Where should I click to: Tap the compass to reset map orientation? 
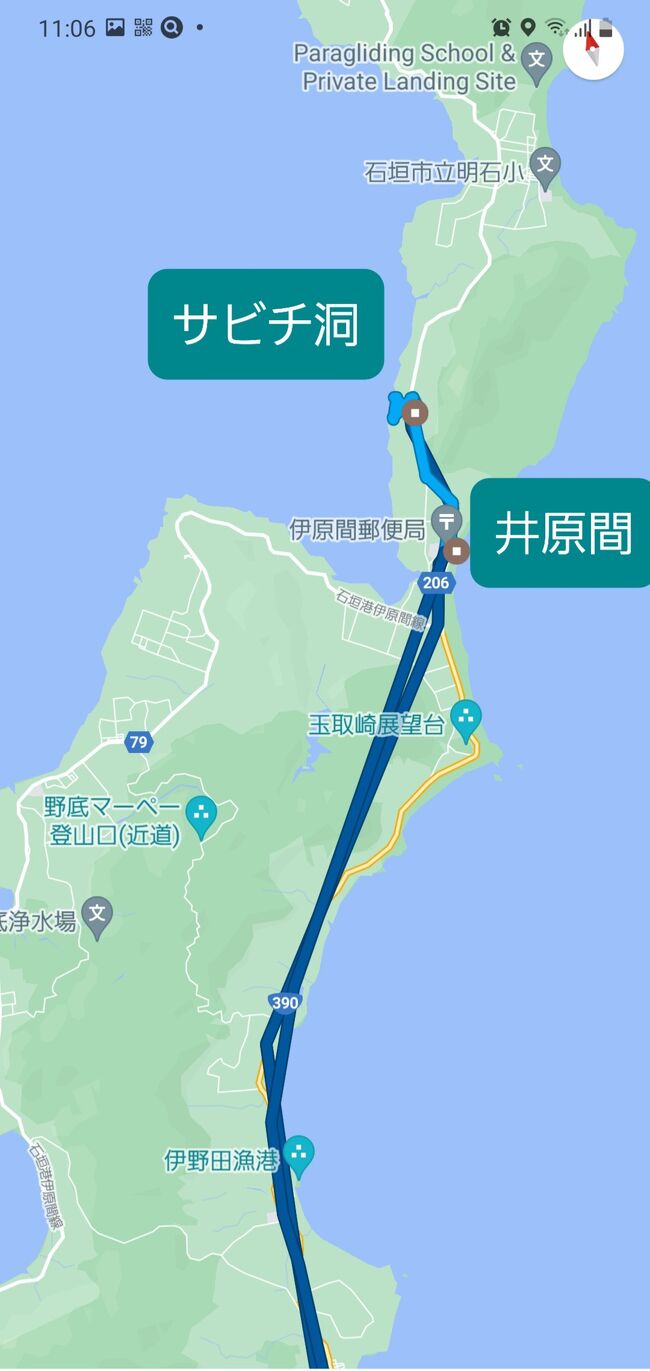(x=593, y=48)
